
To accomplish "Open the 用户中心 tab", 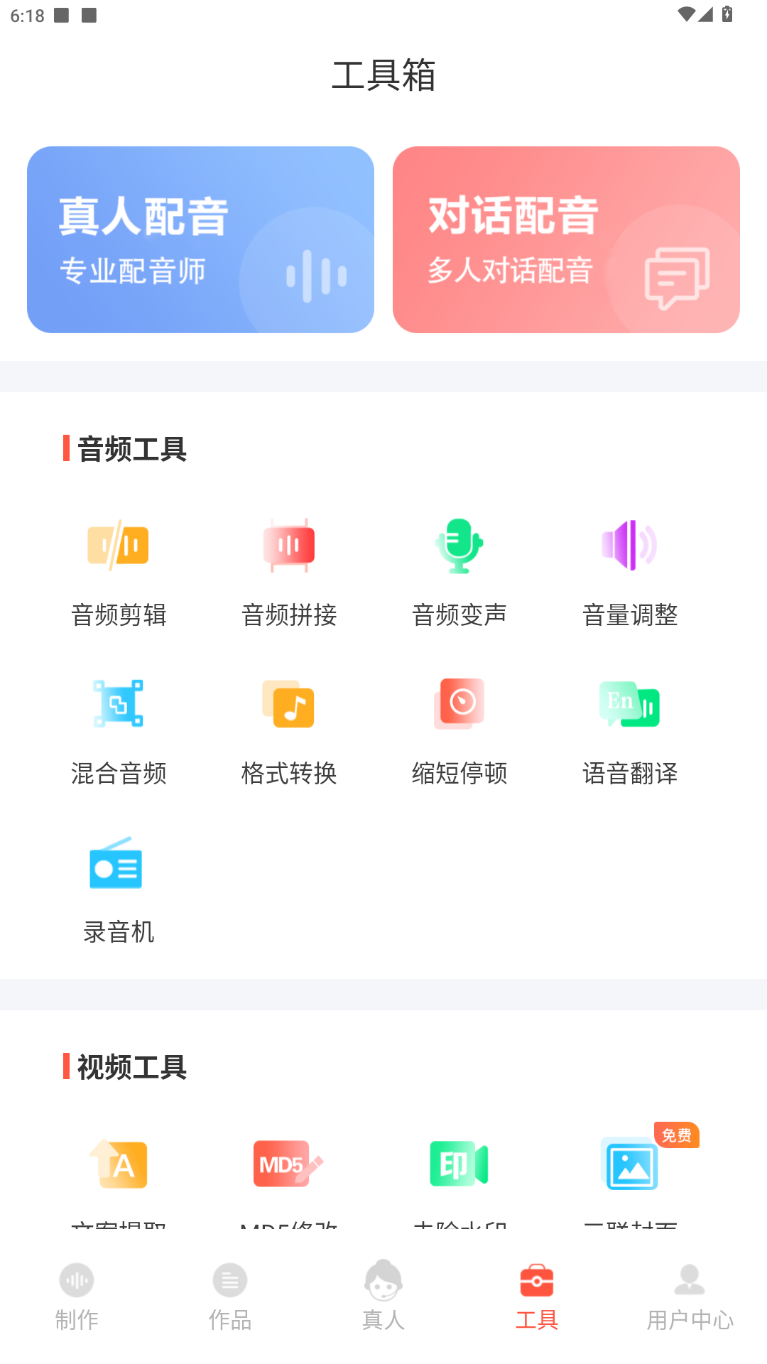I will (690, 1296).
